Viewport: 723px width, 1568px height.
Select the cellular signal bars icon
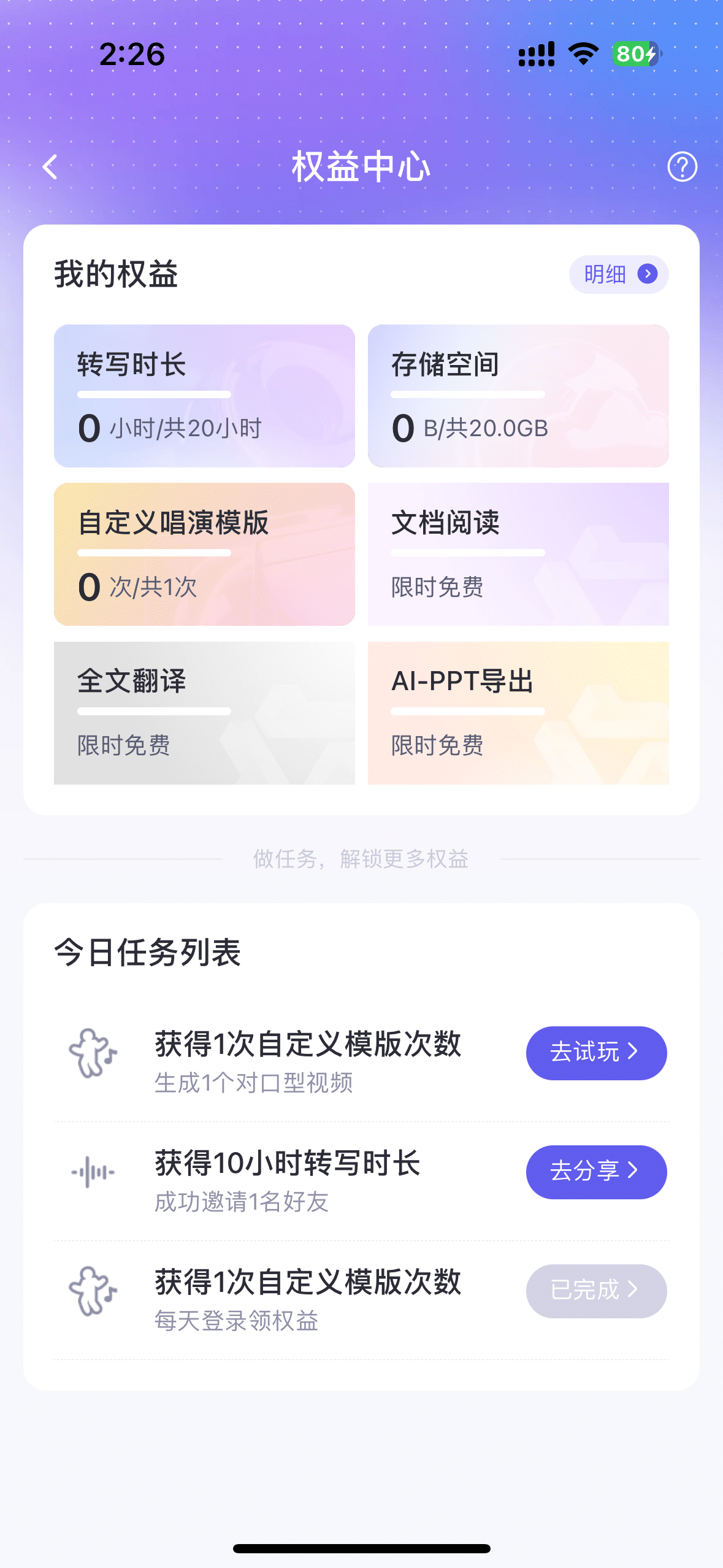tap(535, 55)
